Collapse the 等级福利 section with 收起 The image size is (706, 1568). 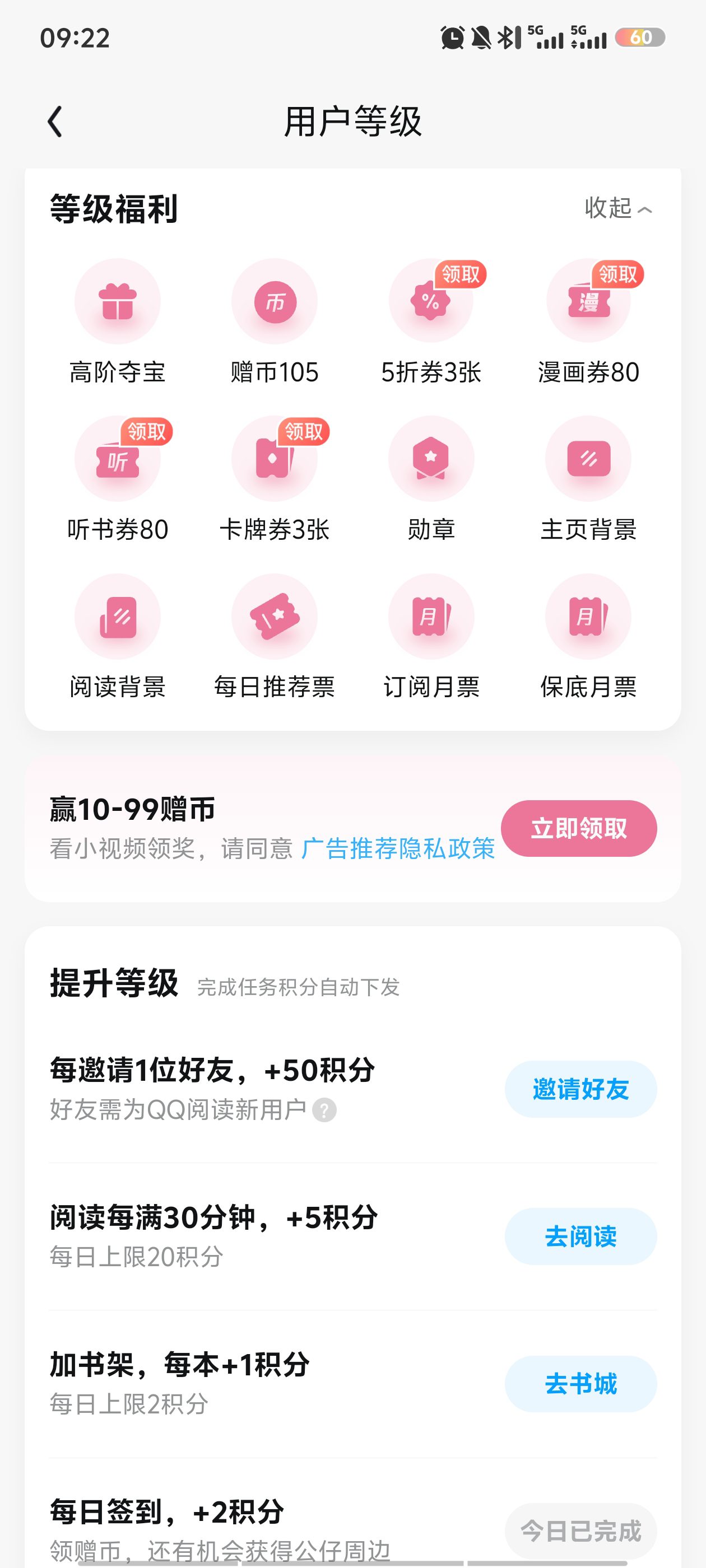click(618, 208)
